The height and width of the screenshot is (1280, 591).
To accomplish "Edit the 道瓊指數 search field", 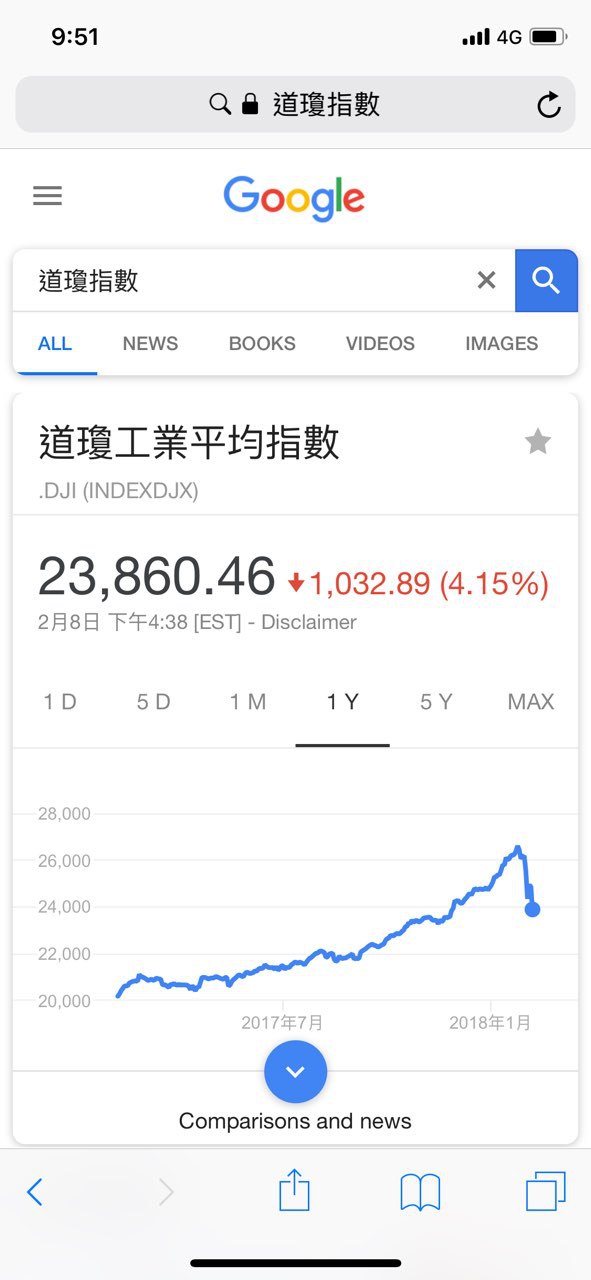I will point(245,281).
